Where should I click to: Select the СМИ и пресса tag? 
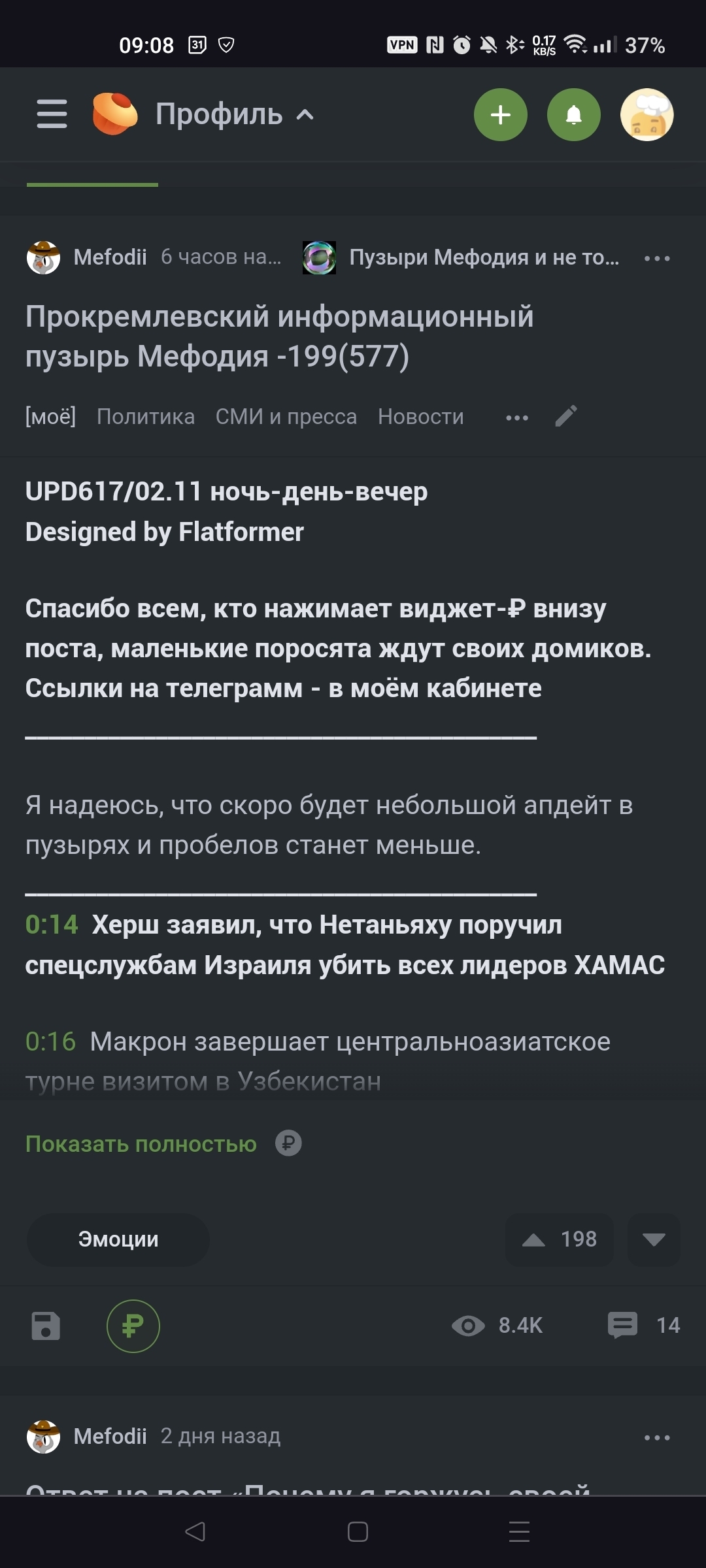[x=286, y=416]
